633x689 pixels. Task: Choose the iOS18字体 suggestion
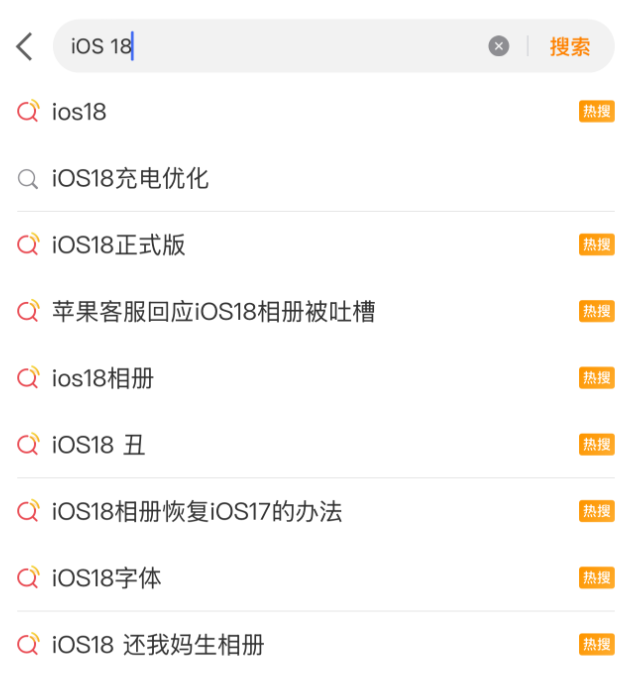coord(107,578)
